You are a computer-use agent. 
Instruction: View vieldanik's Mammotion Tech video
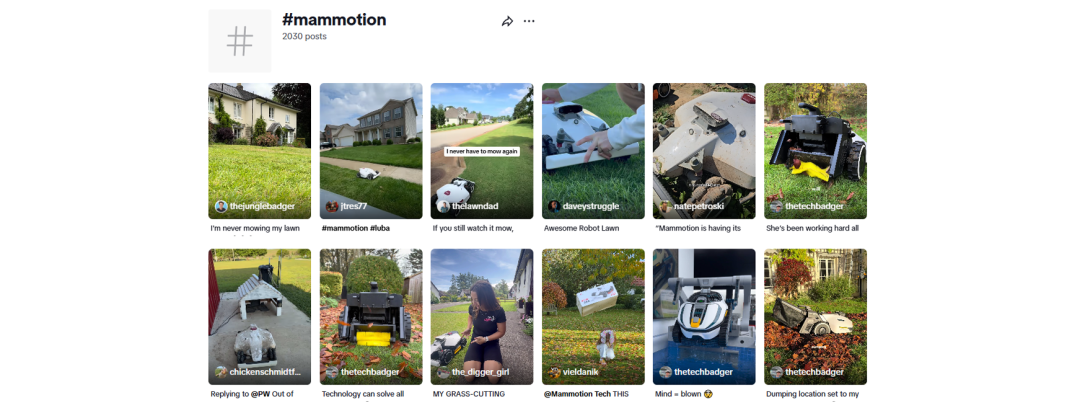[593, 316]
